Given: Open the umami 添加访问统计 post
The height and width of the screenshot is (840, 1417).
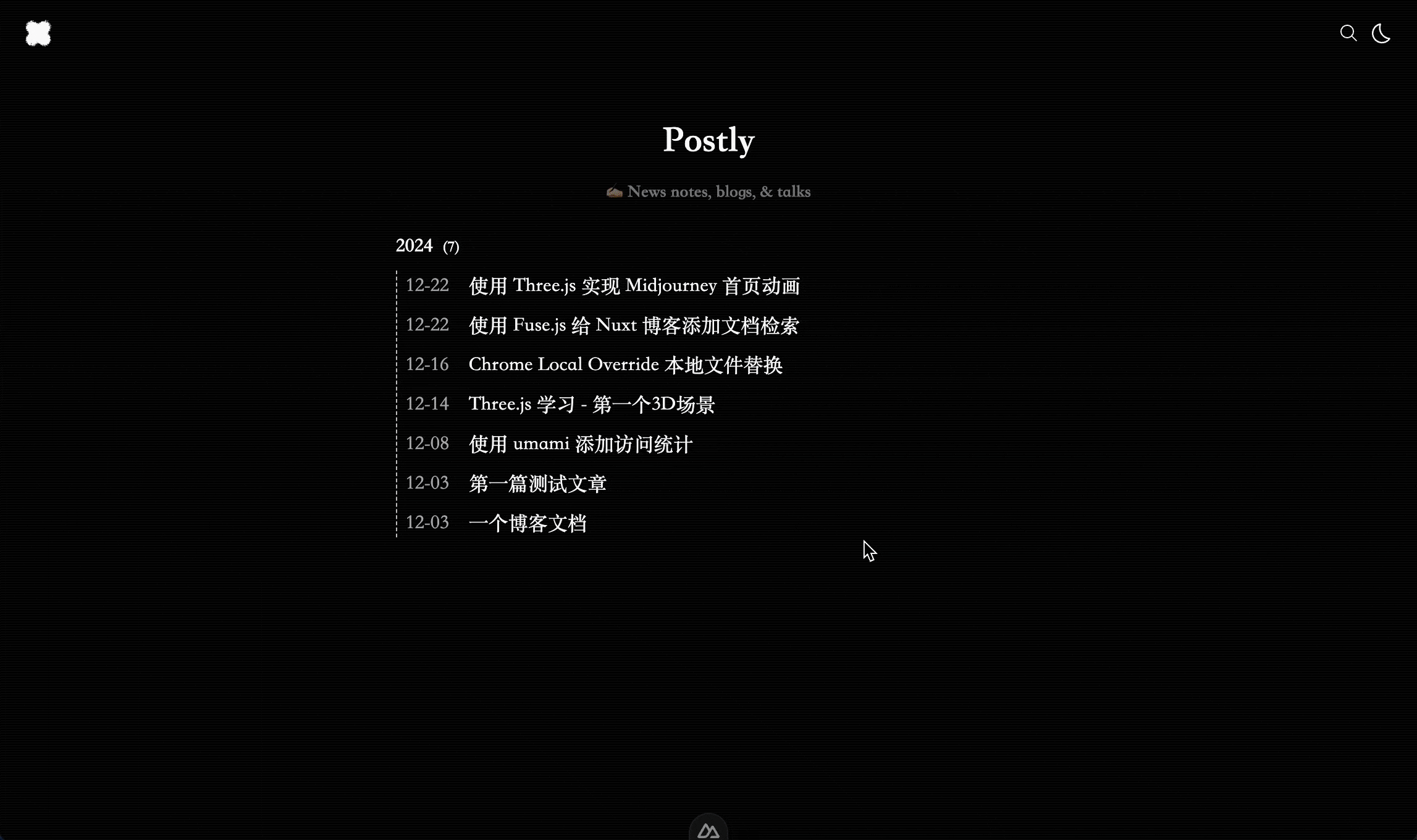Looking at the screenshot, I should [580, 444].
